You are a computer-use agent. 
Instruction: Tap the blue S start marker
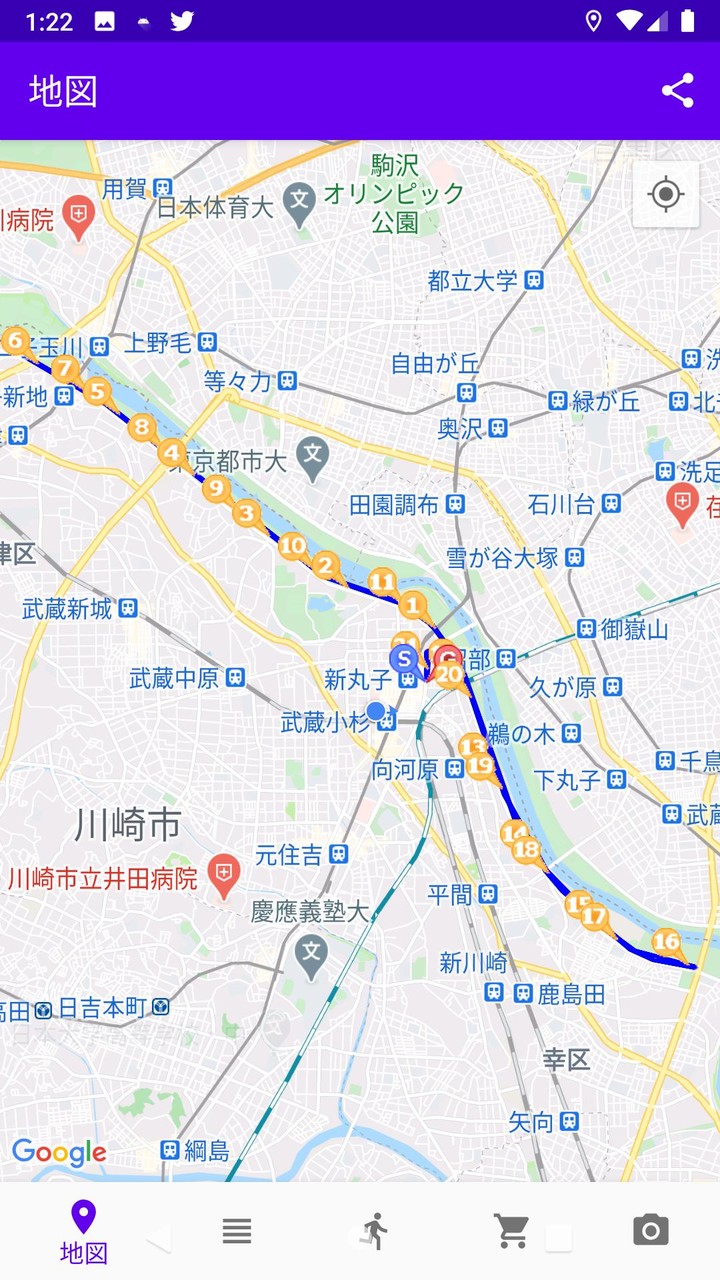(x=404, y=659)
